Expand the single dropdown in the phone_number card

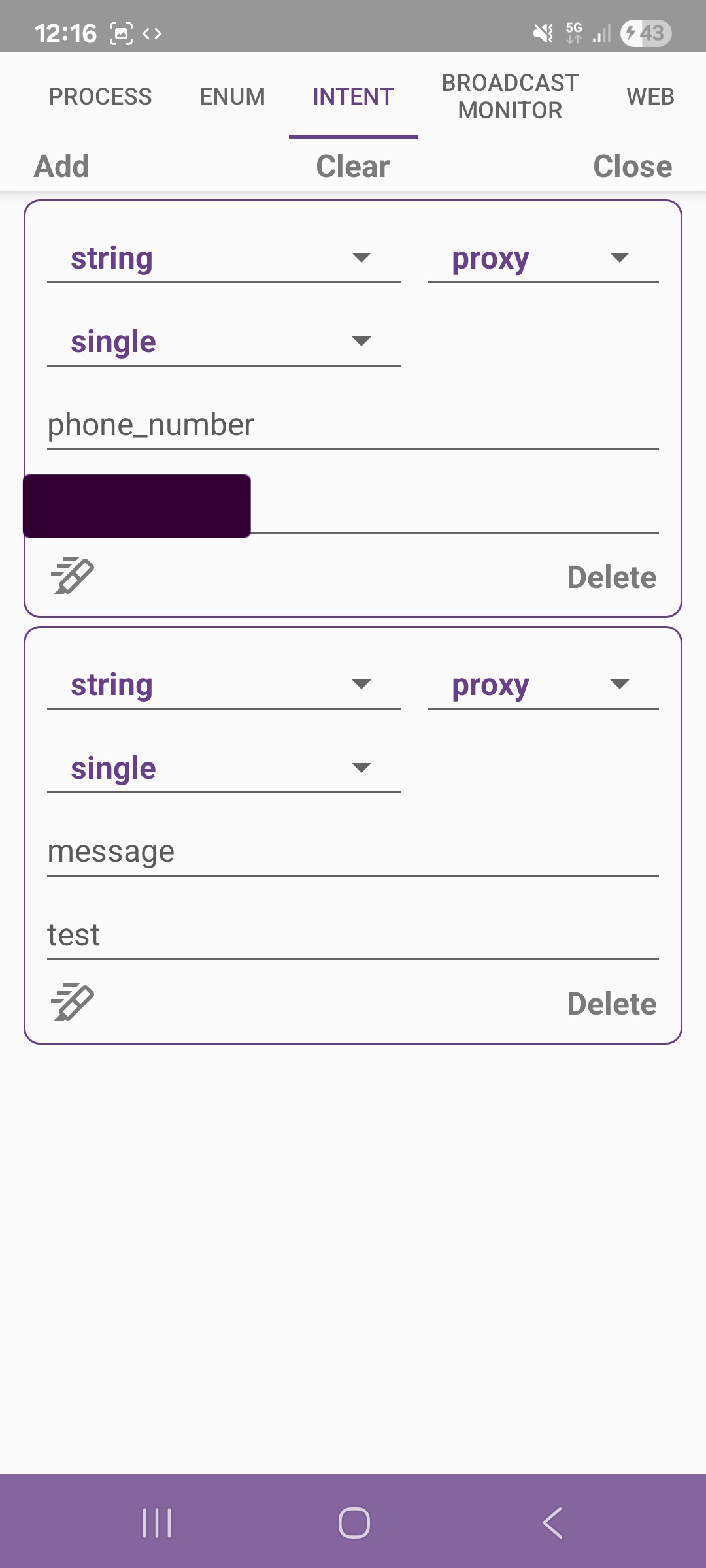tap(224, 342)
